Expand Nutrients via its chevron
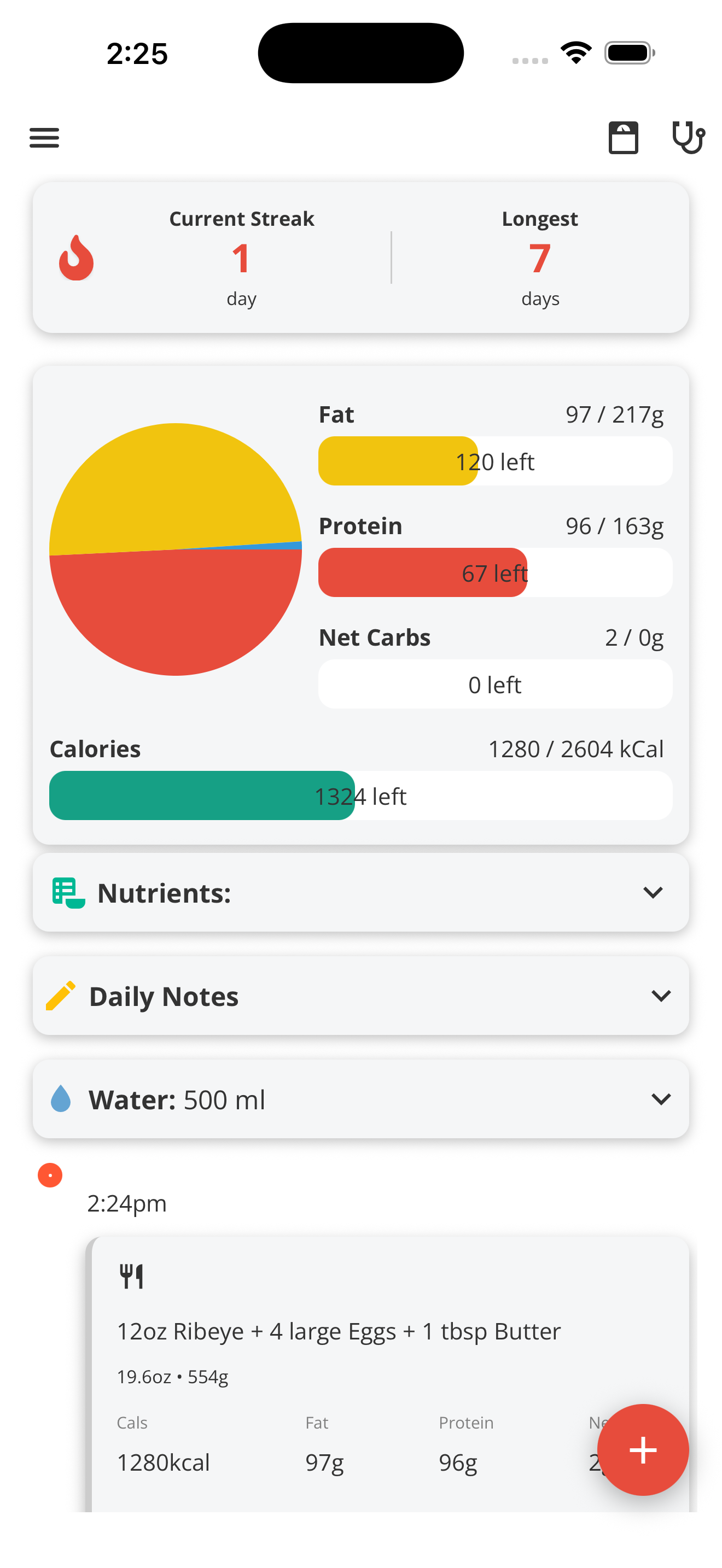Image resolution: width=722 pixels, height=1568 pixels. pos(652,892)
